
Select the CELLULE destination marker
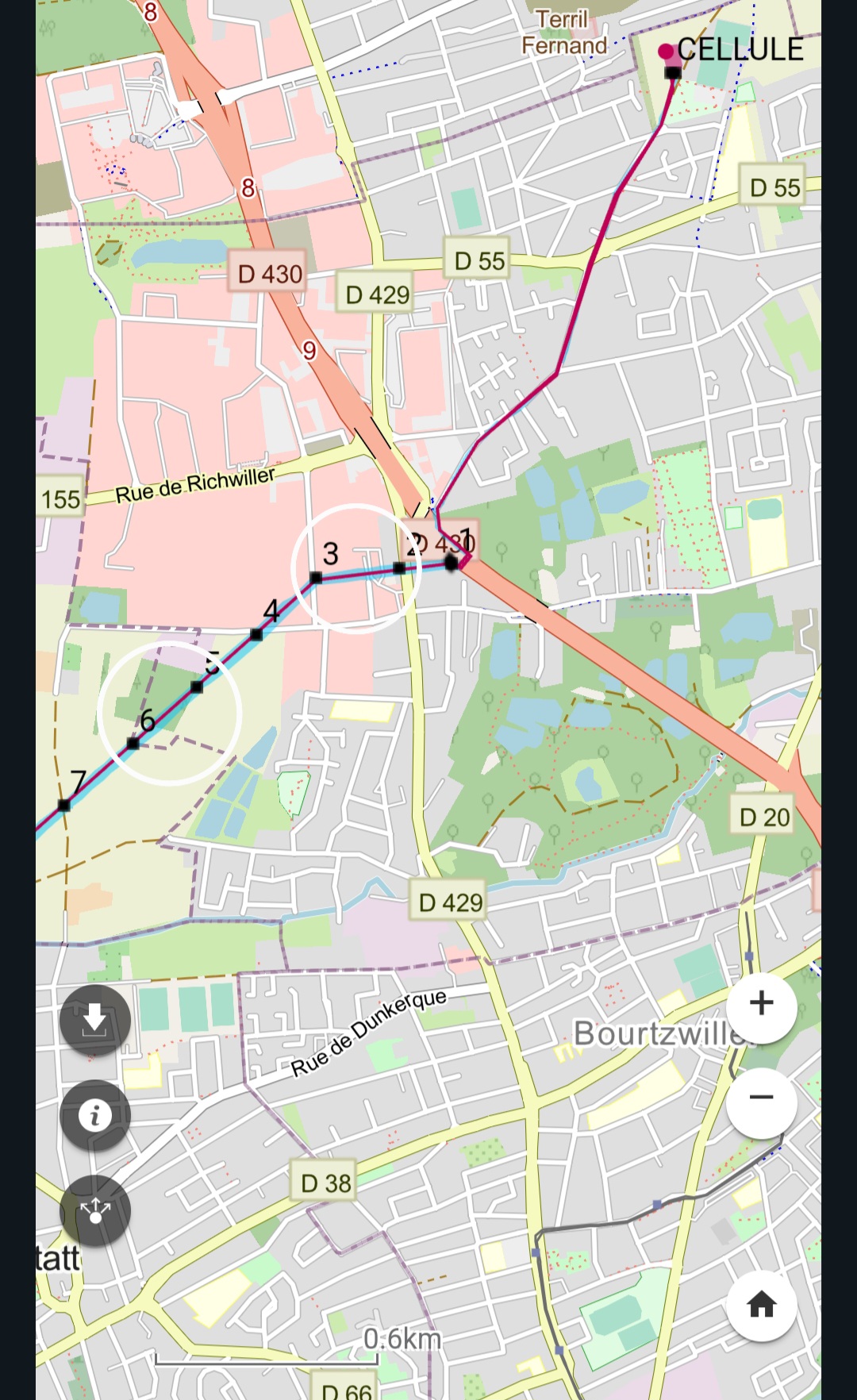coord(667,52)
